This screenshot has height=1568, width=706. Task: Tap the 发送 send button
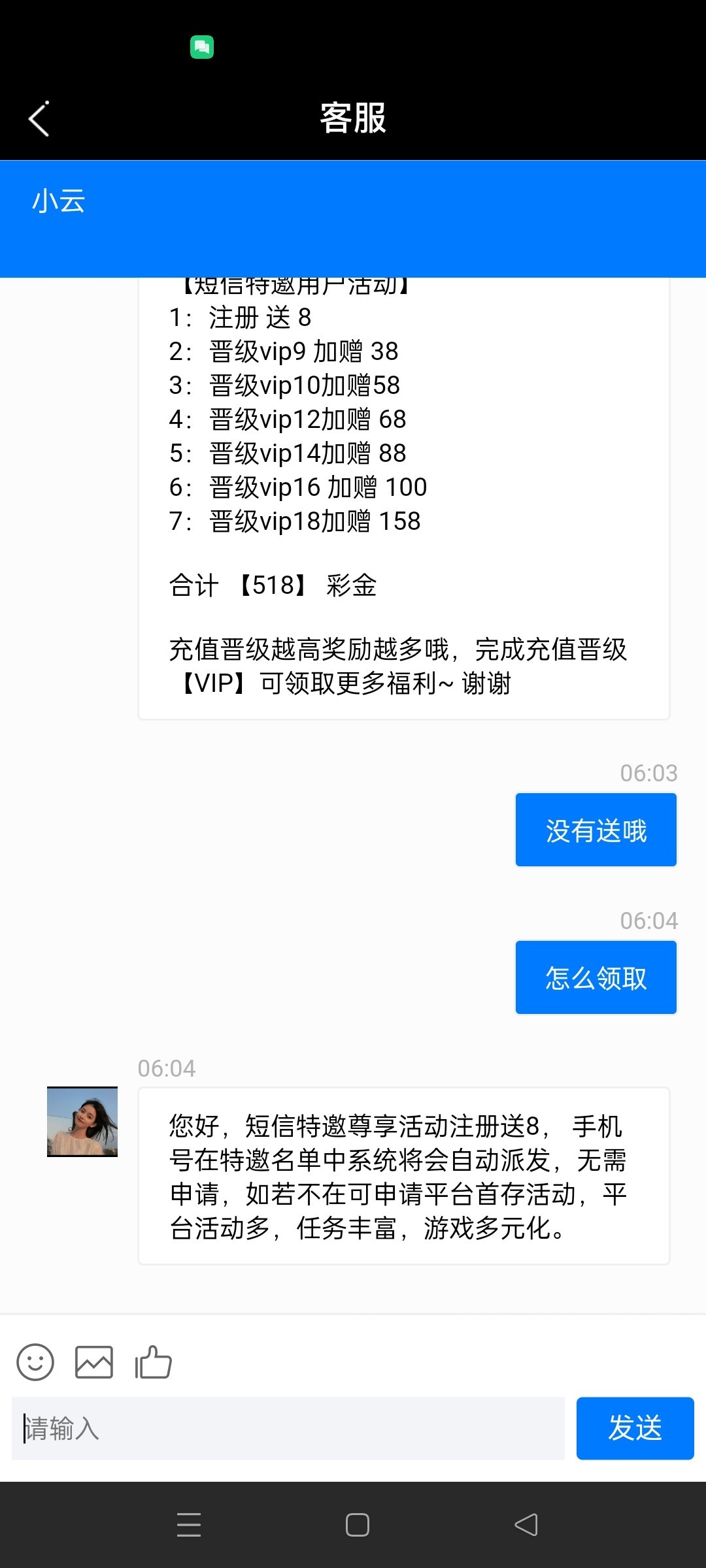pos(635,1428)
